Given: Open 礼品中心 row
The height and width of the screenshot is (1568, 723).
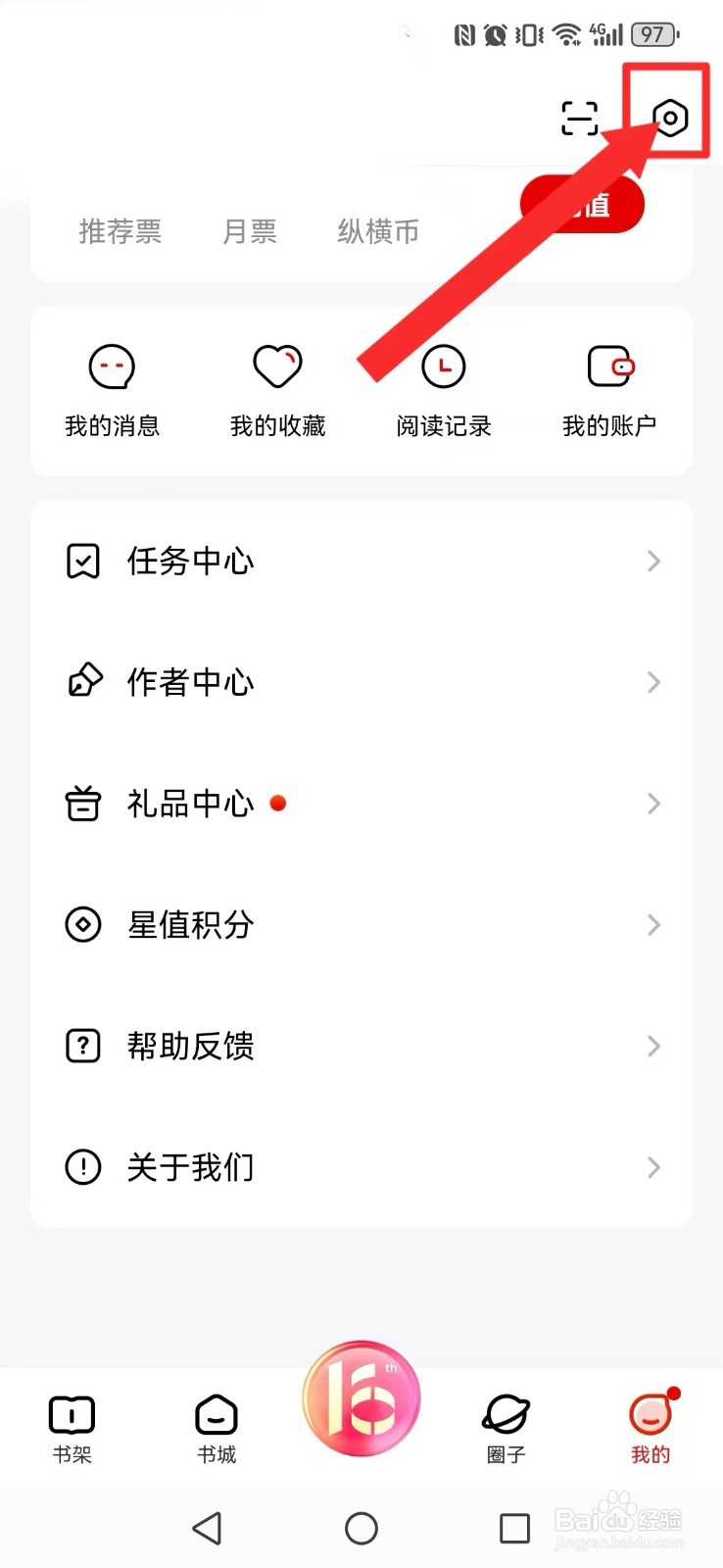Looking at the screenshot, I should click(x=361, y=804).
